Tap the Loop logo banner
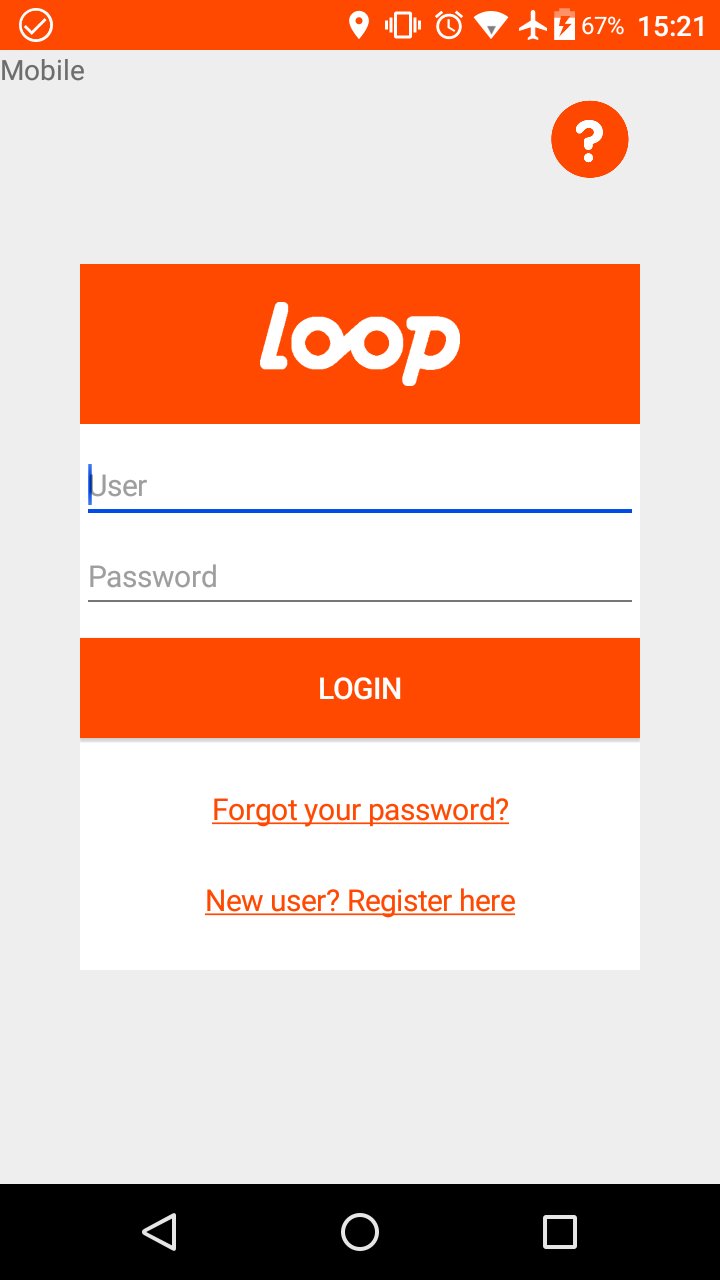 point(360,342)
